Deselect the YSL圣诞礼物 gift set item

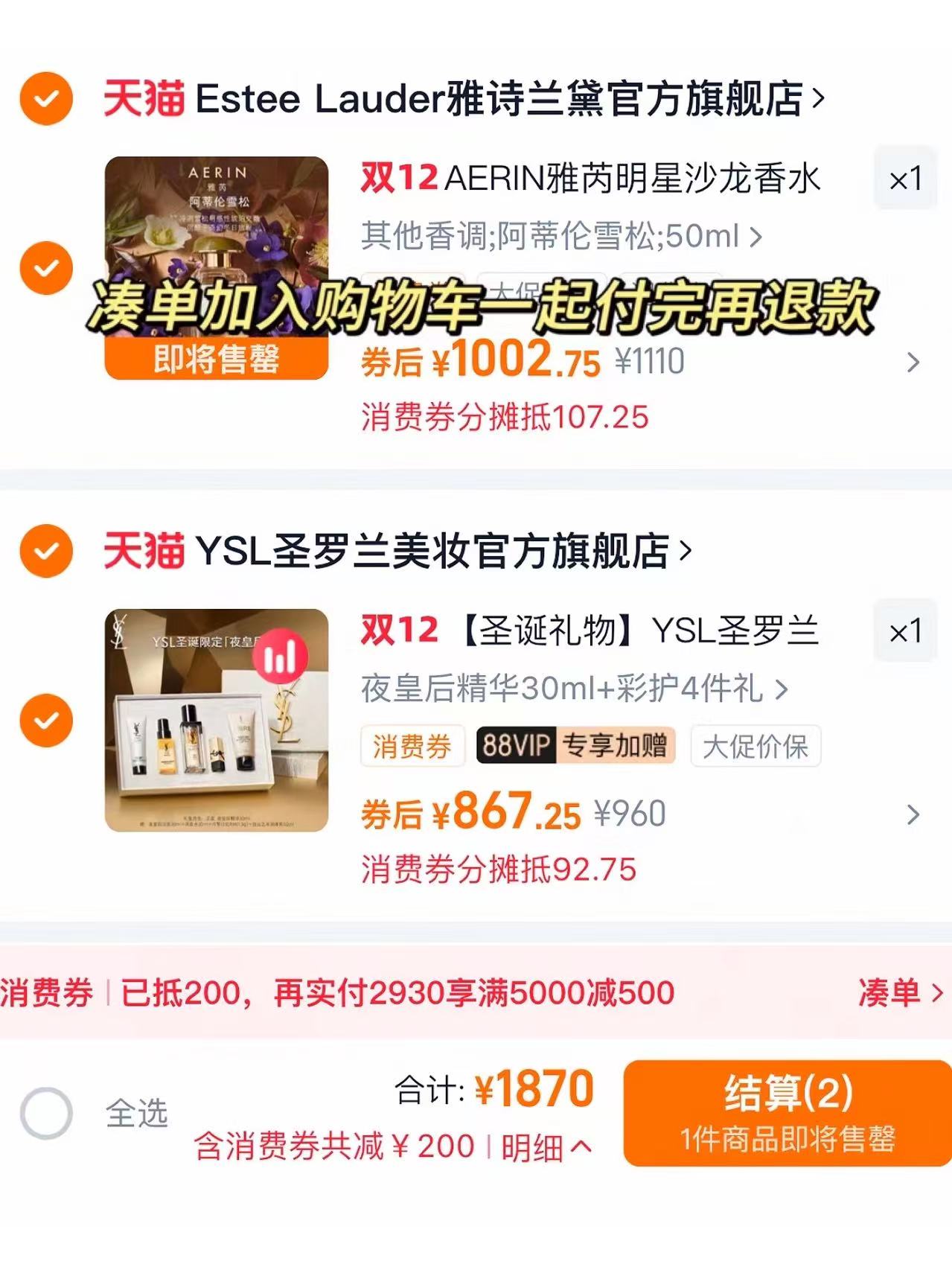click(46, 721)
